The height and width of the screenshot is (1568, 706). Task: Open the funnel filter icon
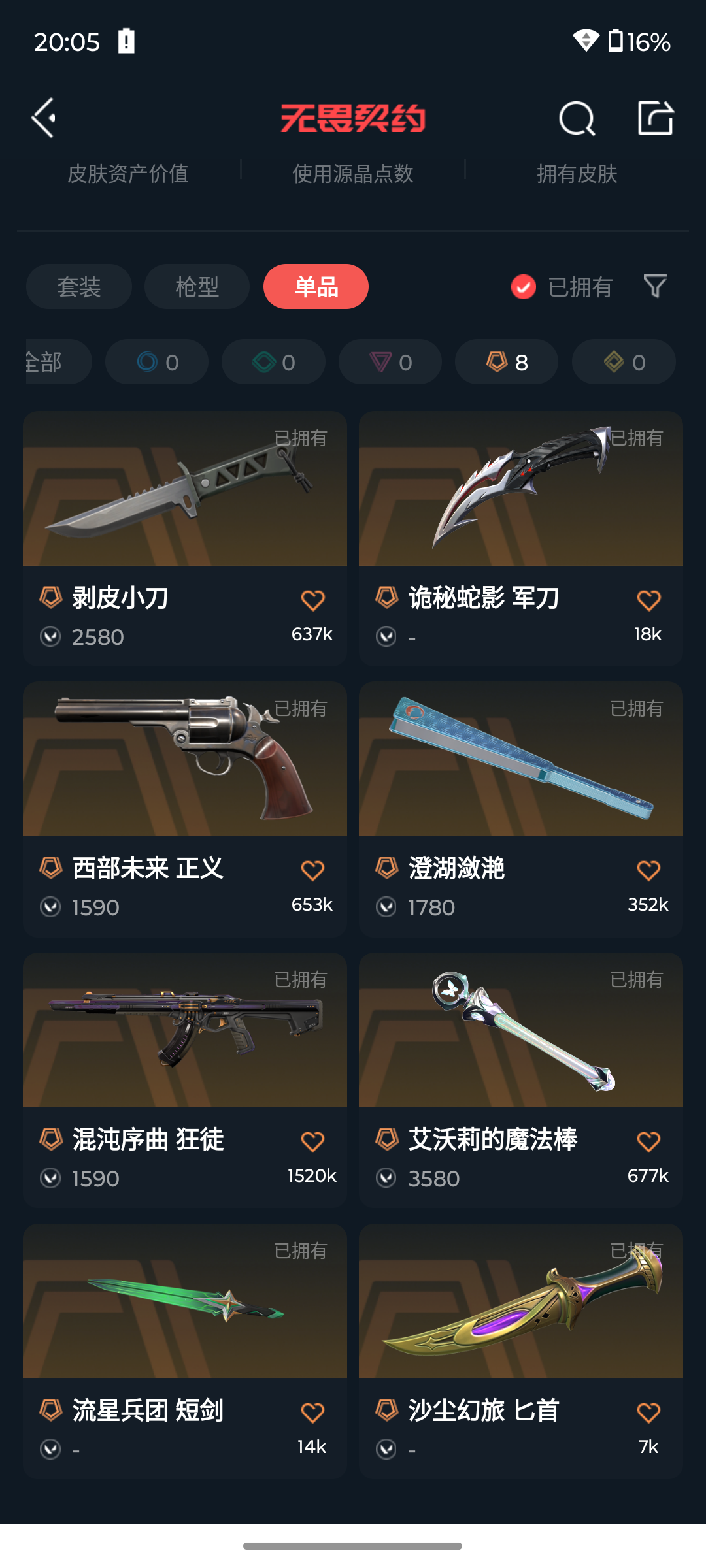coord(655,286)
